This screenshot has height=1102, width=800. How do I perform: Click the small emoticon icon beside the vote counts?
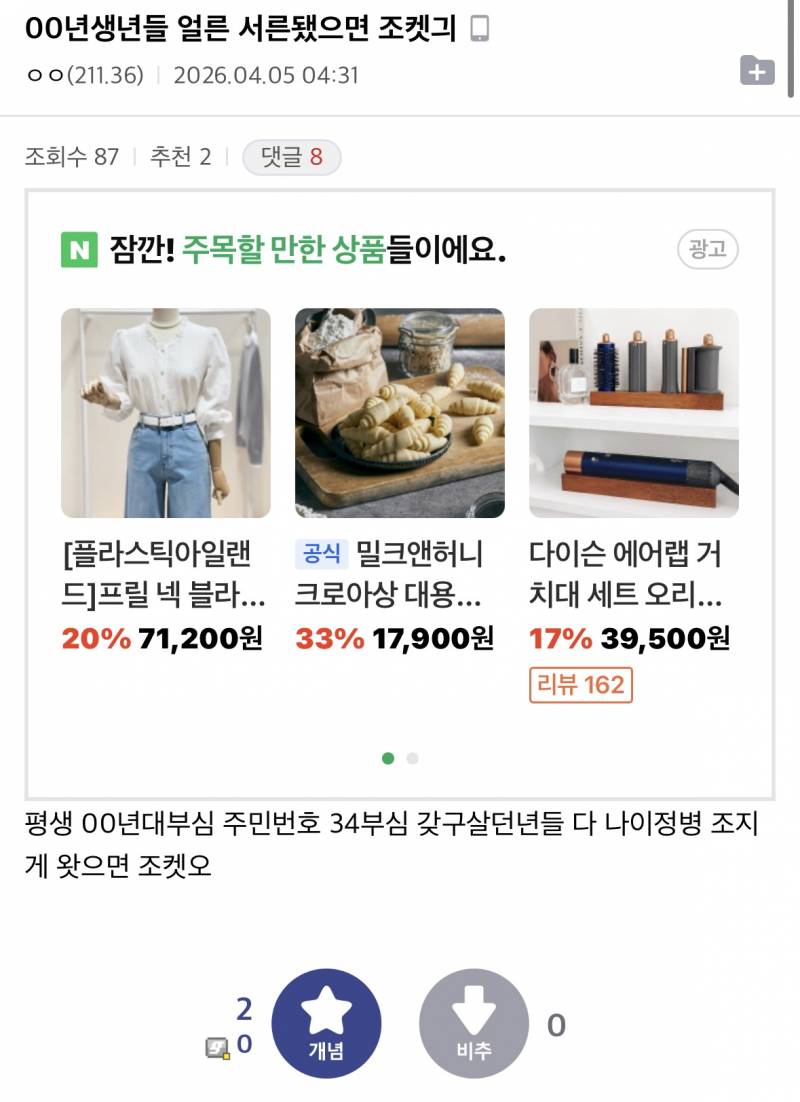click(x=216, y=1048)
